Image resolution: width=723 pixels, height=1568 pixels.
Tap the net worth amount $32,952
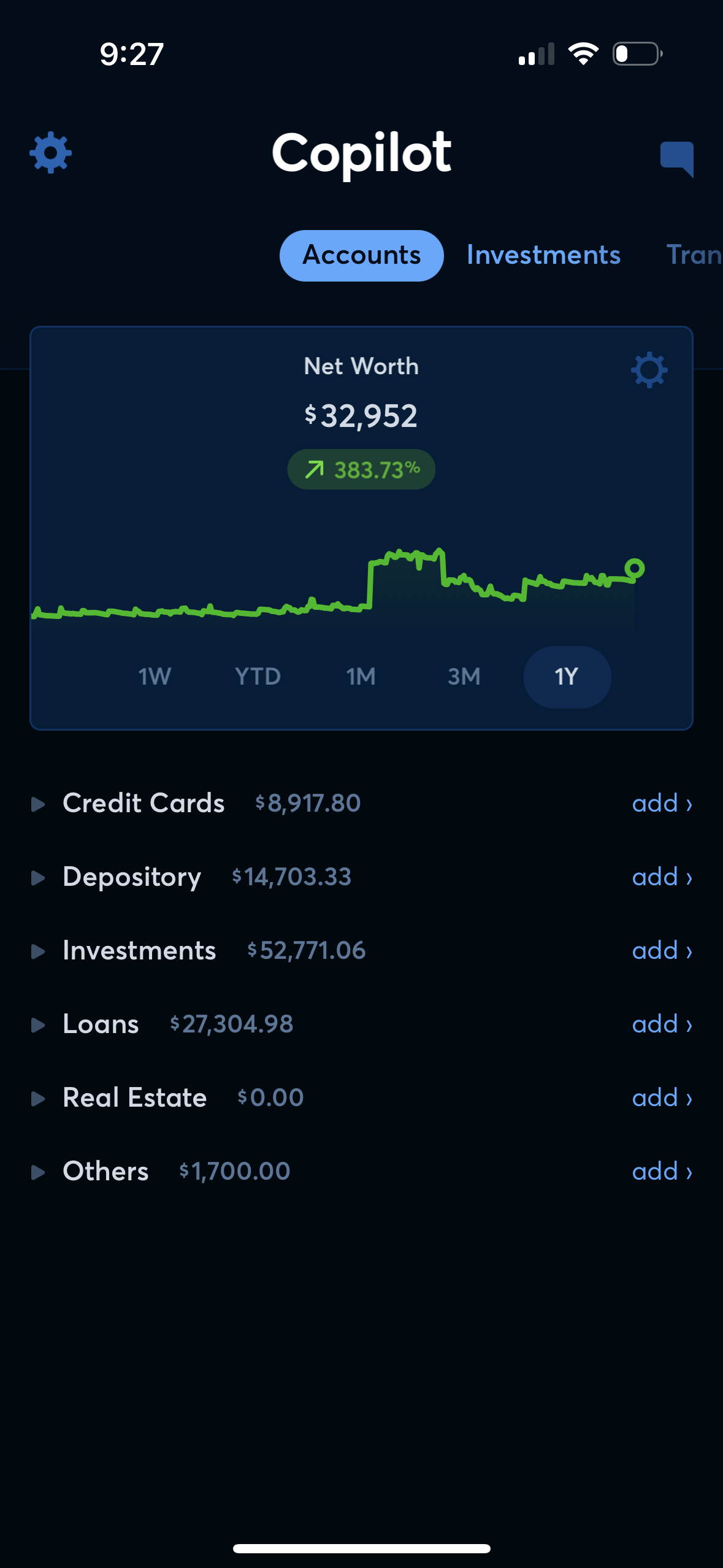361,415
